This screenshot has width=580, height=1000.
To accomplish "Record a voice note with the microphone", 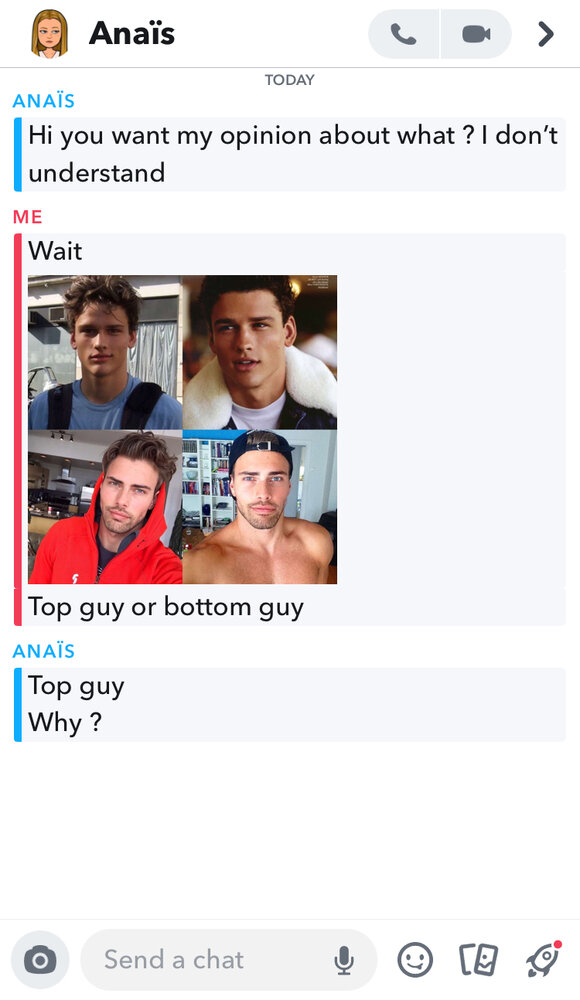I will (344, 960).
